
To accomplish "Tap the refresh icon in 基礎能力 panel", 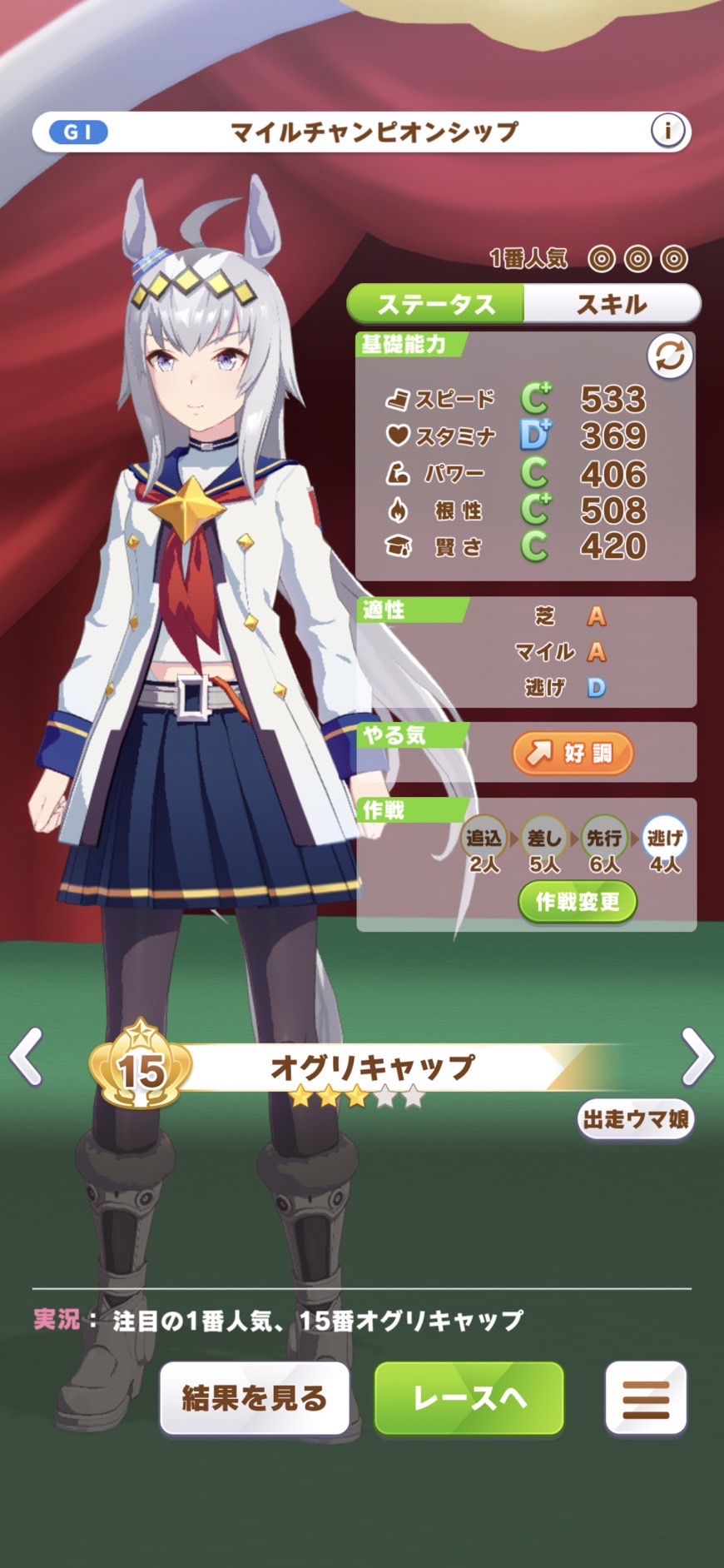I will click(x=670, y=356).
